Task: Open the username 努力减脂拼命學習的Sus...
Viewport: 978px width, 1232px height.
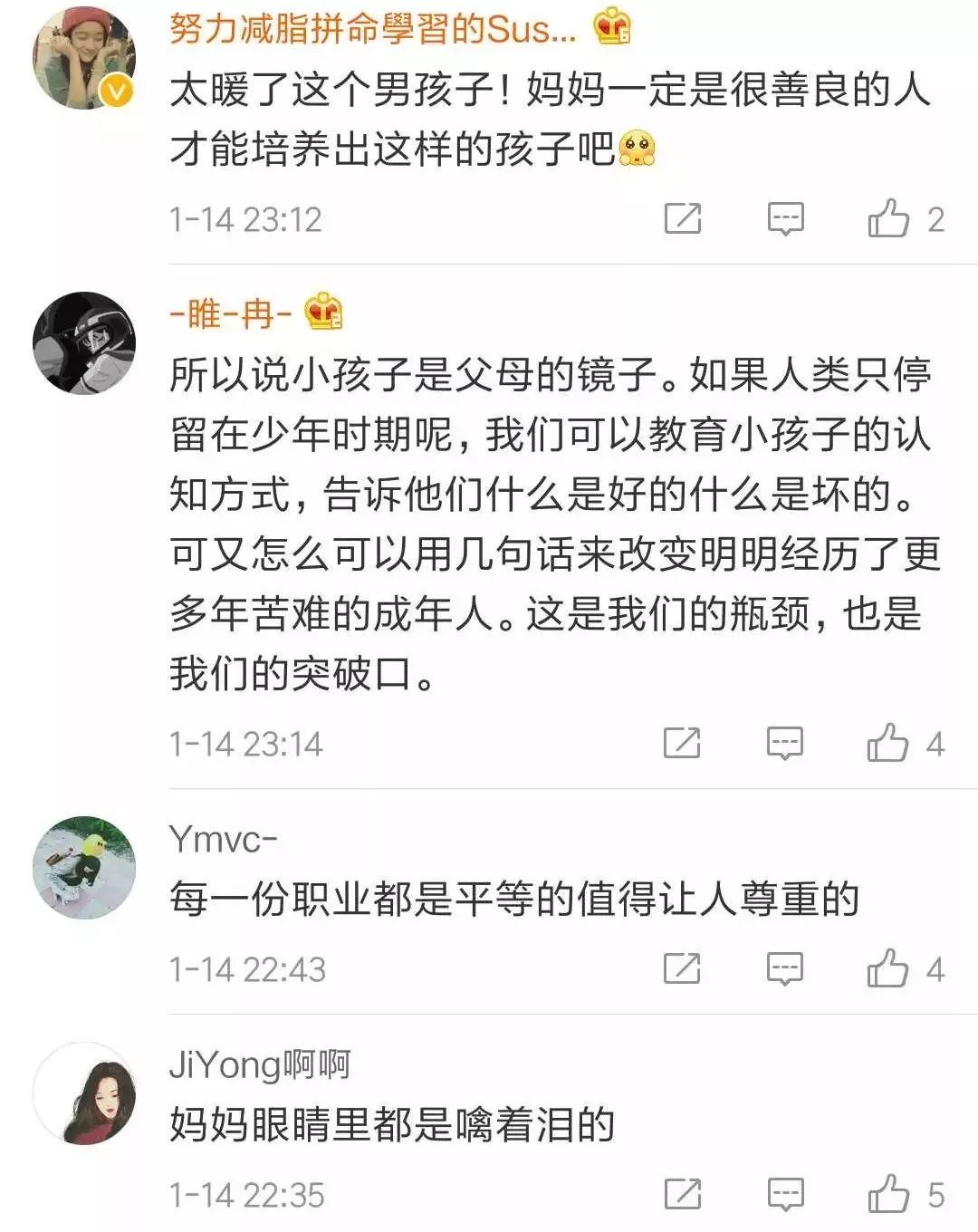Action: (372, 29)
